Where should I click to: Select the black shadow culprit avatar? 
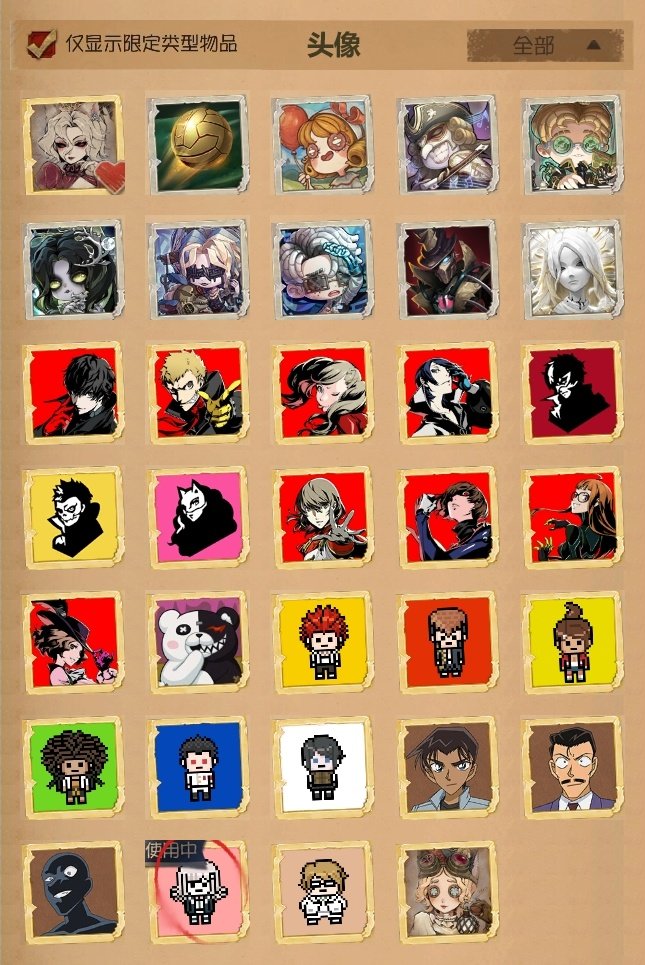click(x=72, y=890)
